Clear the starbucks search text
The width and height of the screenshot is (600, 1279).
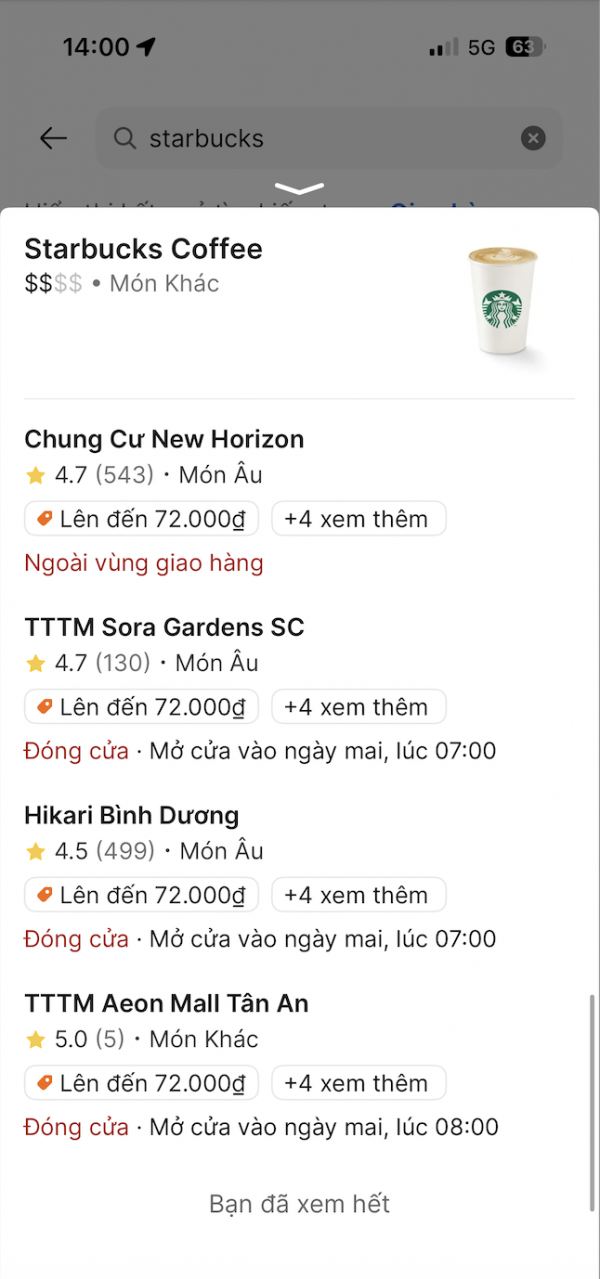click(x=533, y=138)
